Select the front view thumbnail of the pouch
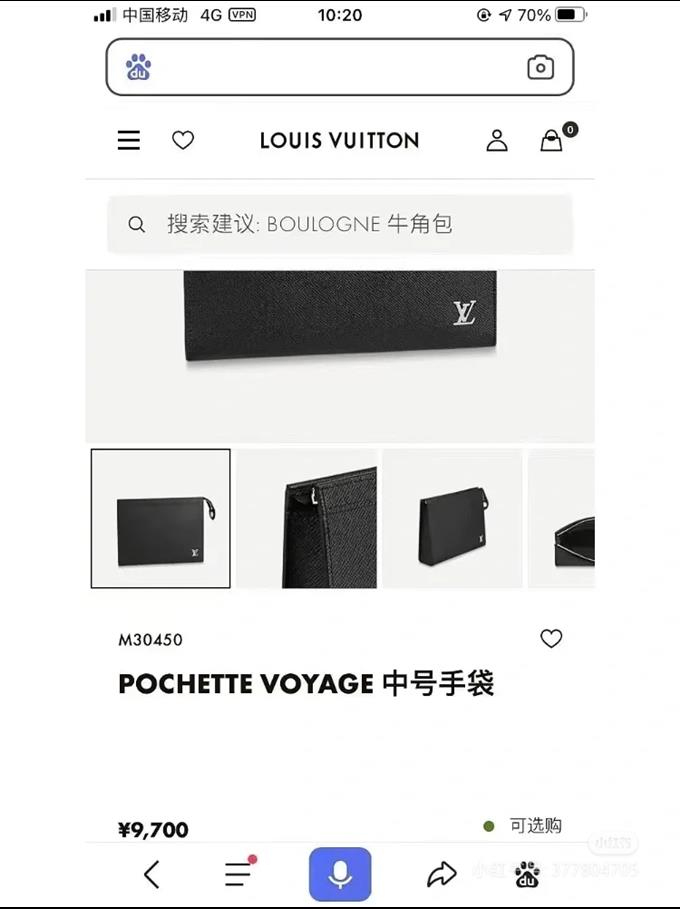This screenshot has width=680, height=909. click(161, 518)
